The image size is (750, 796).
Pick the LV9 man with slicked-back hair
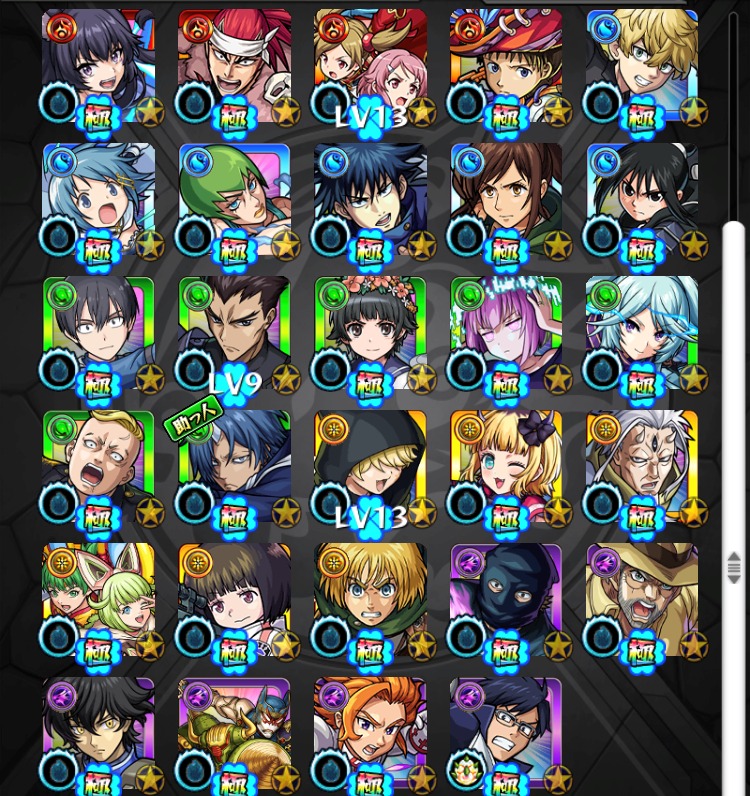tap(234, 332)
